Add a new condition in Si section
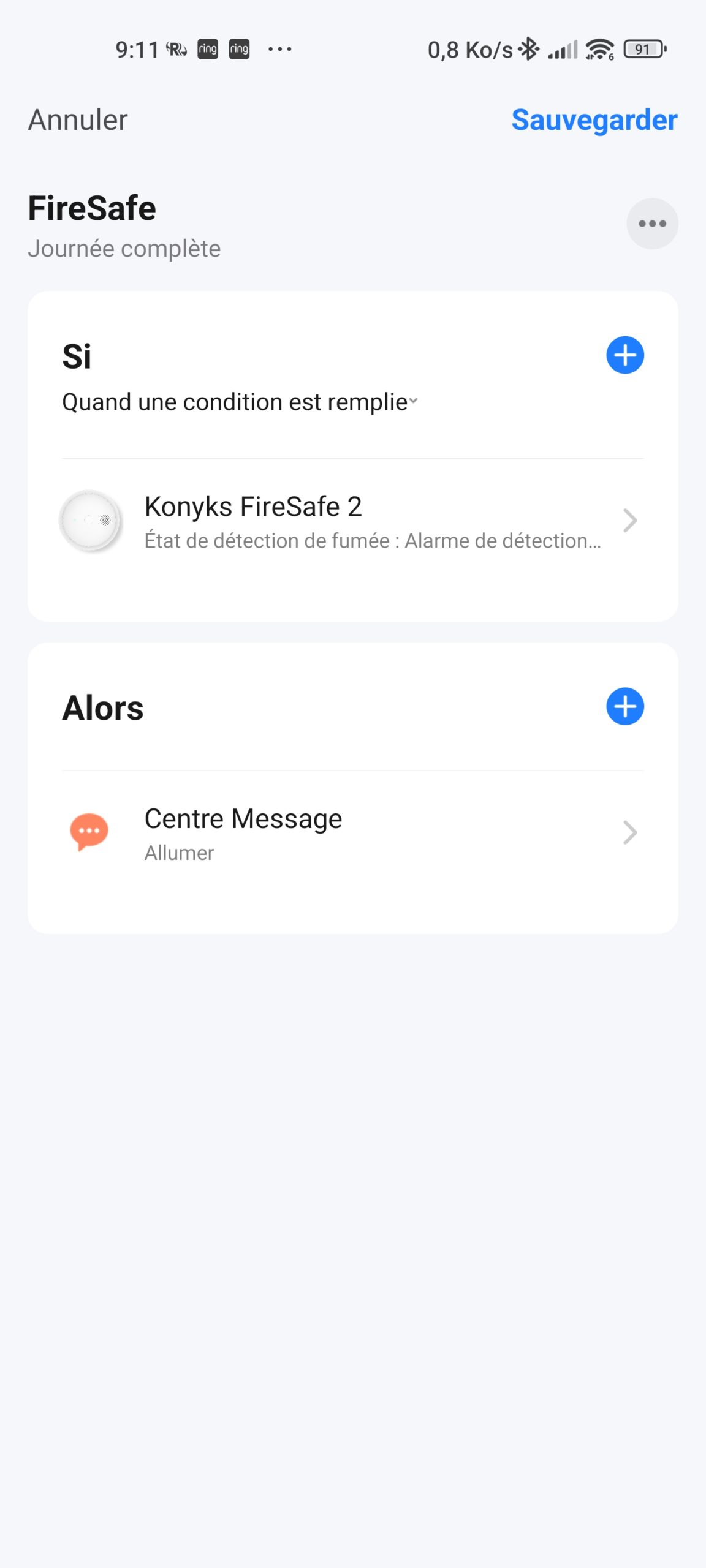The width and height of the screenshot is (706, 1568). pos(624,355)
